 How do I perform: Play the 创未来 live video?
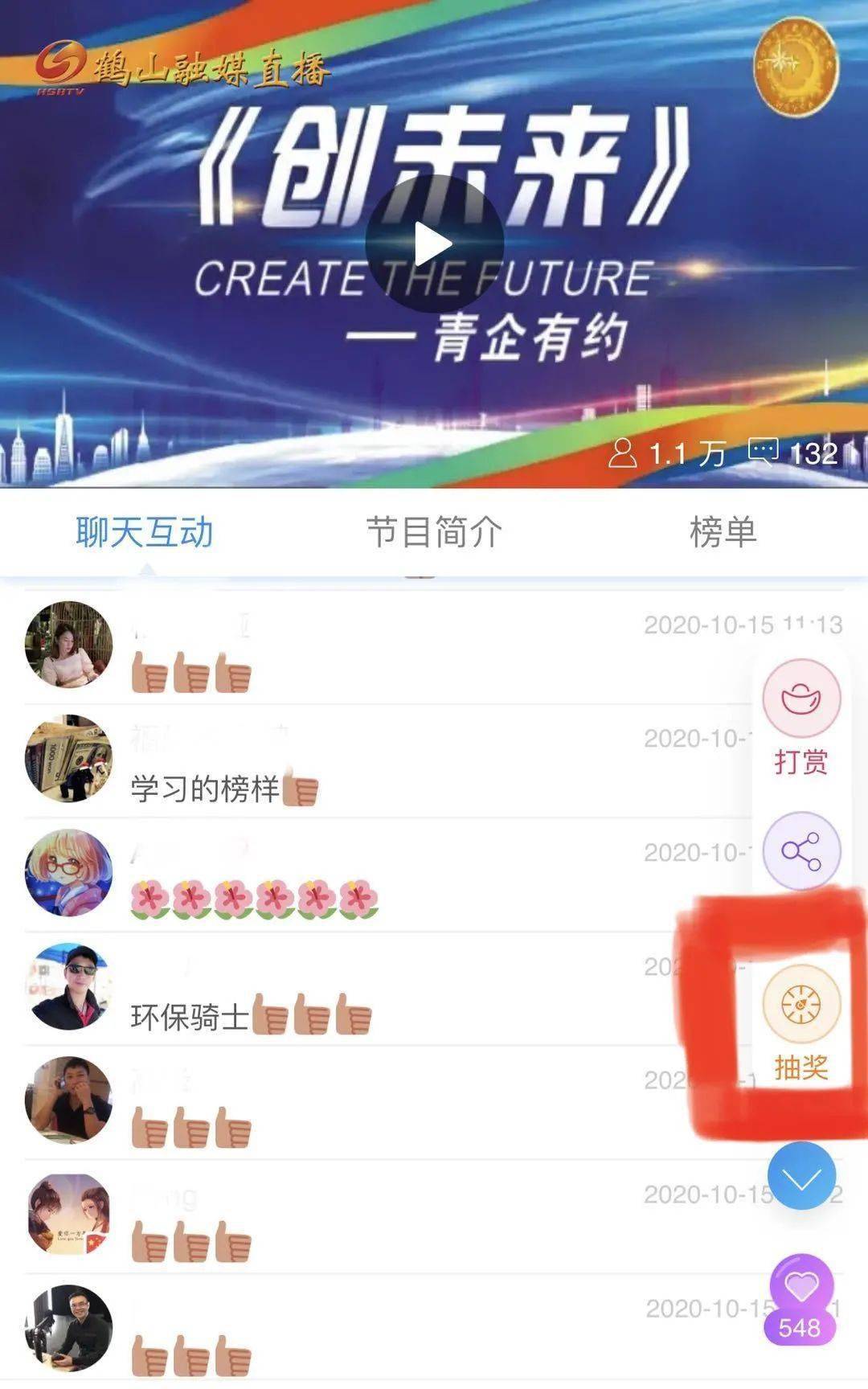tap(434, 243)
